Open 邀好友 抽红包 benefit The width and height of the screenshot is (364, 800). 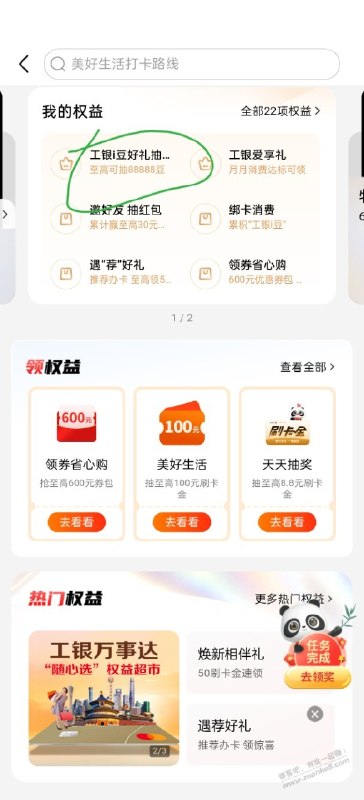pos(112,217)
